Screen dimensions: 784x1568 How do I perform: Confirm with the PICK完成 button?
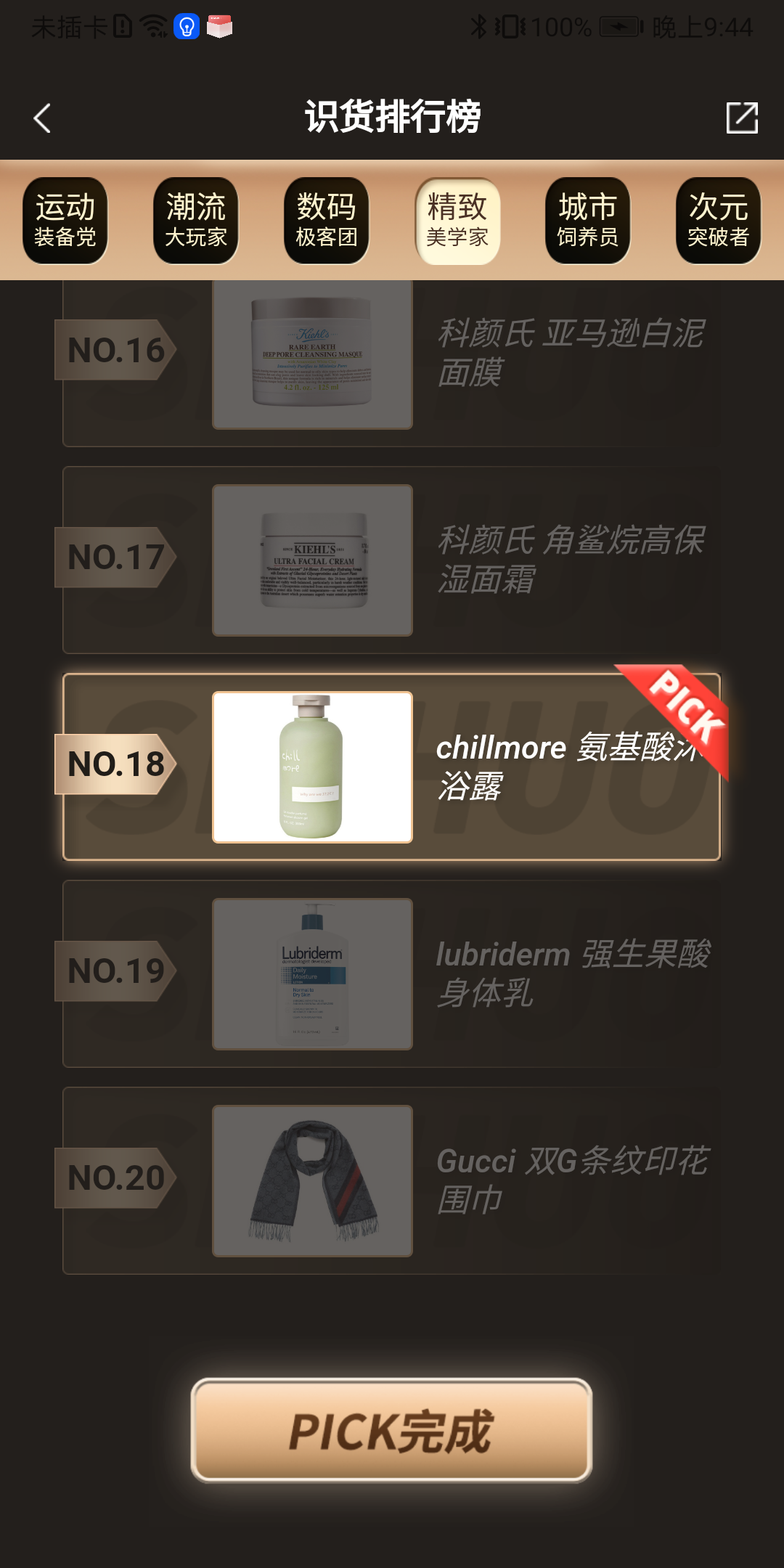[392, 1431]
